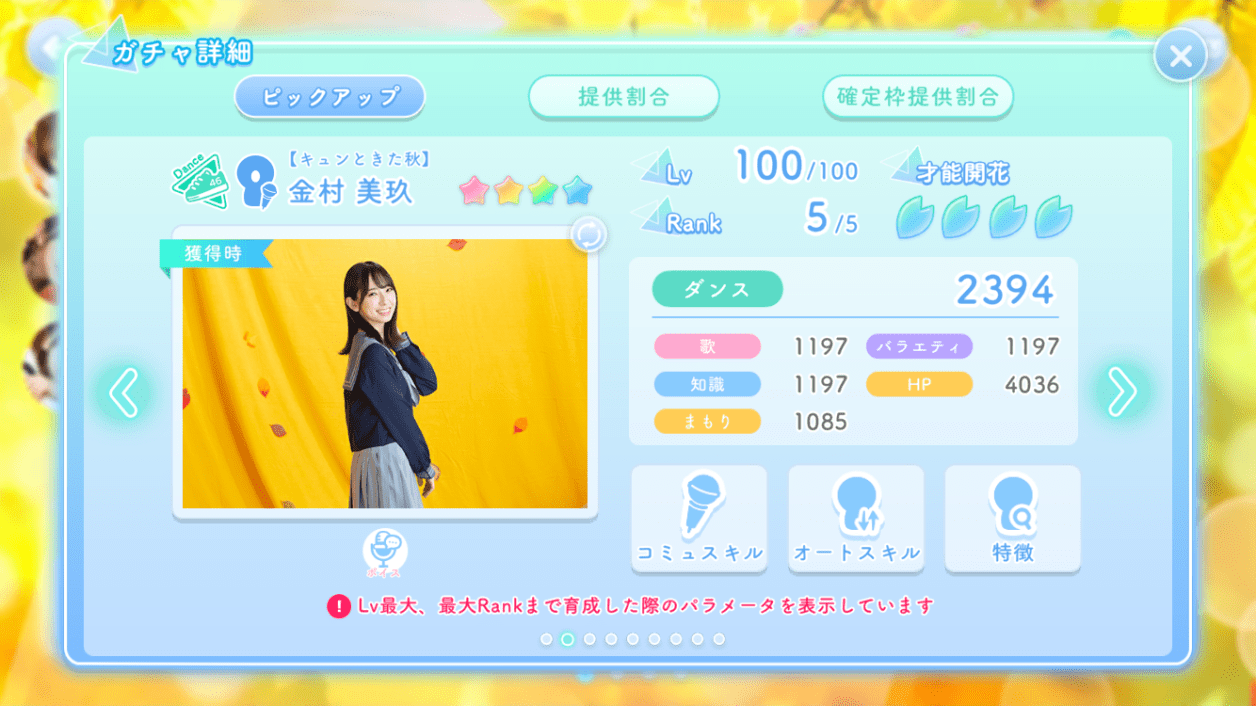Screen dimensions: 1256x706
Task: Switch to the ピックアップ tab
Action: (330, 97)
